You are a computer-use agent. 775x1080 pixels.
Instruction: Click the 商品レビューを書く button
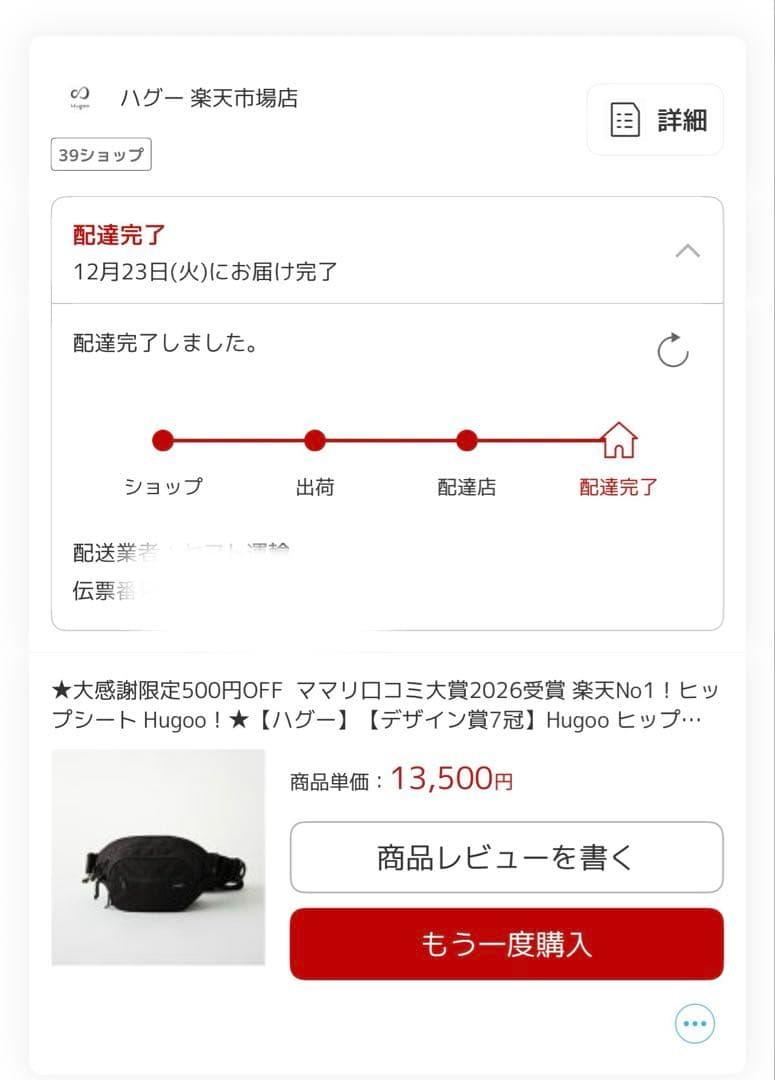tap(505, 857)
